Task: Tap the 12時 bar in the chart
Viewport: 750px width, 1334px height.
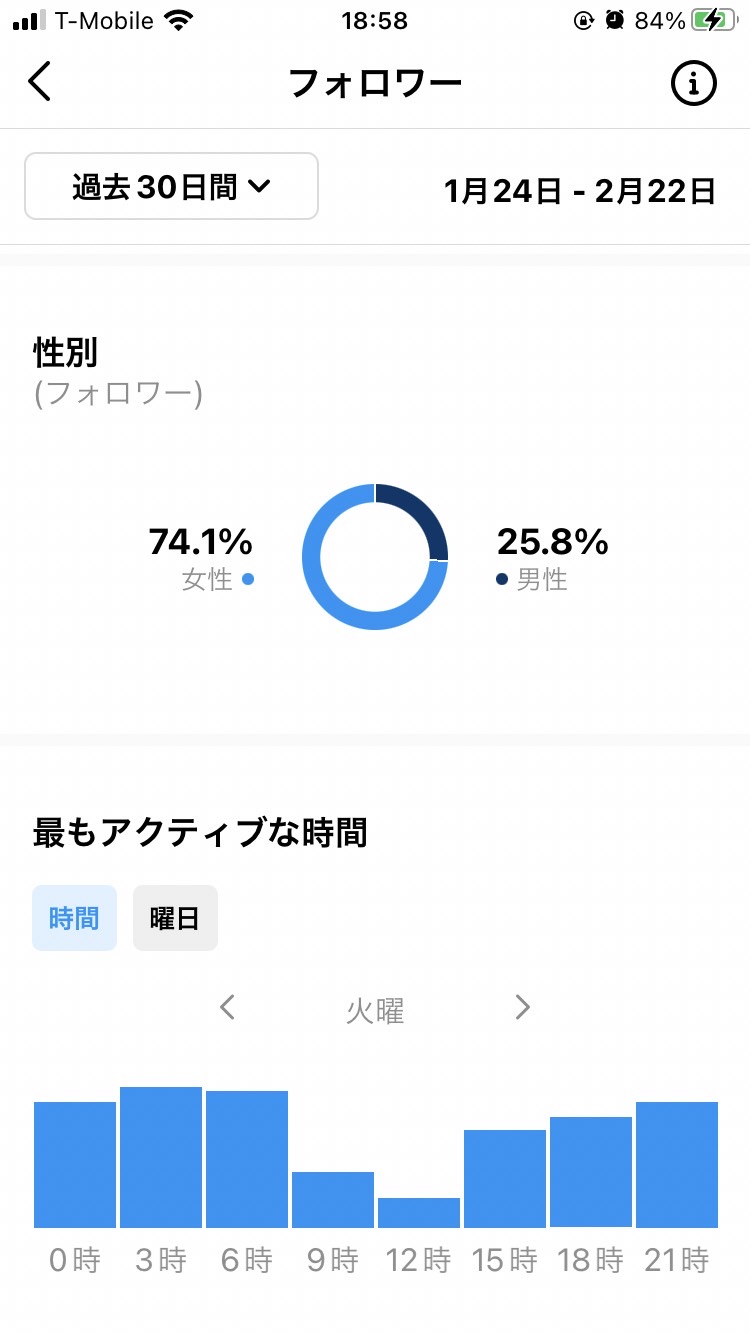Action: click(x=419, y=1213)
